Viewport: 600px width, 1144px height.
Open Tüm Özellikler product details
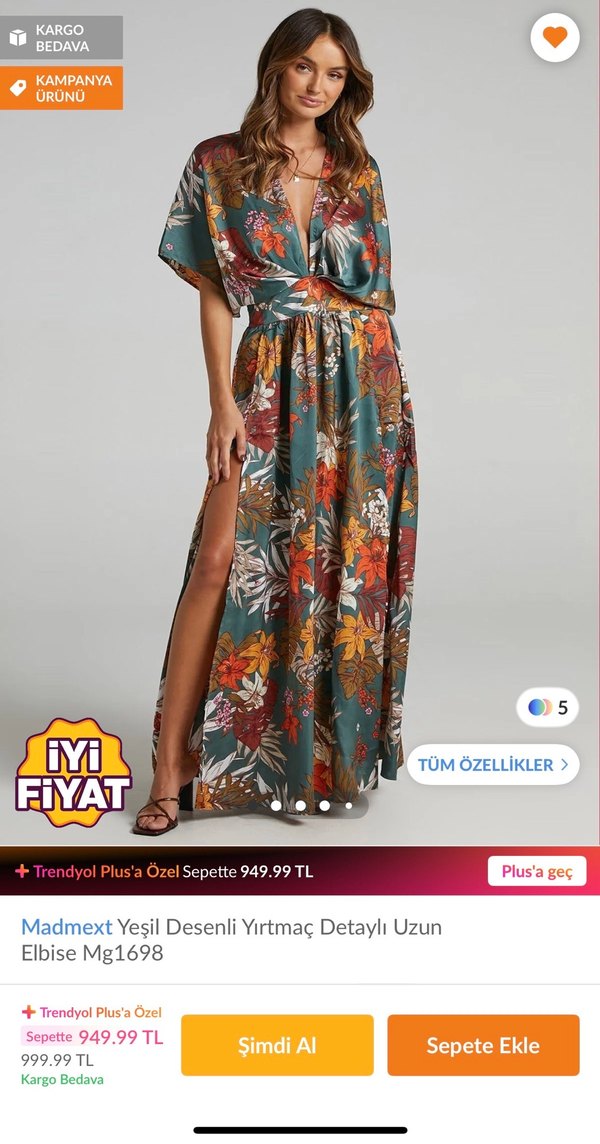(493, 765)
